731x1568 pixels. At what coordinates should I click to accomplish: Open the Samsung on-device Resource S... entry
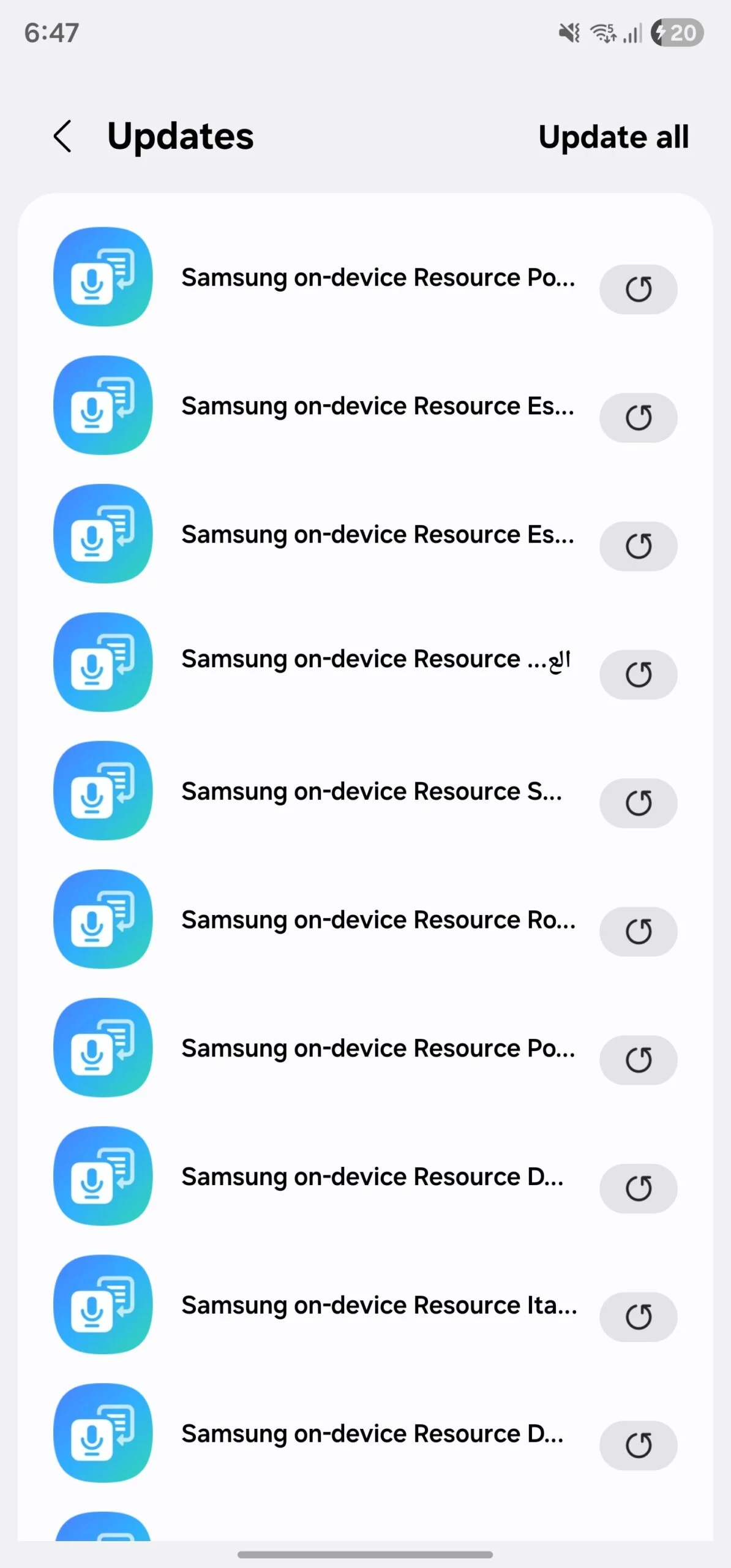click(x=371, y=791)
